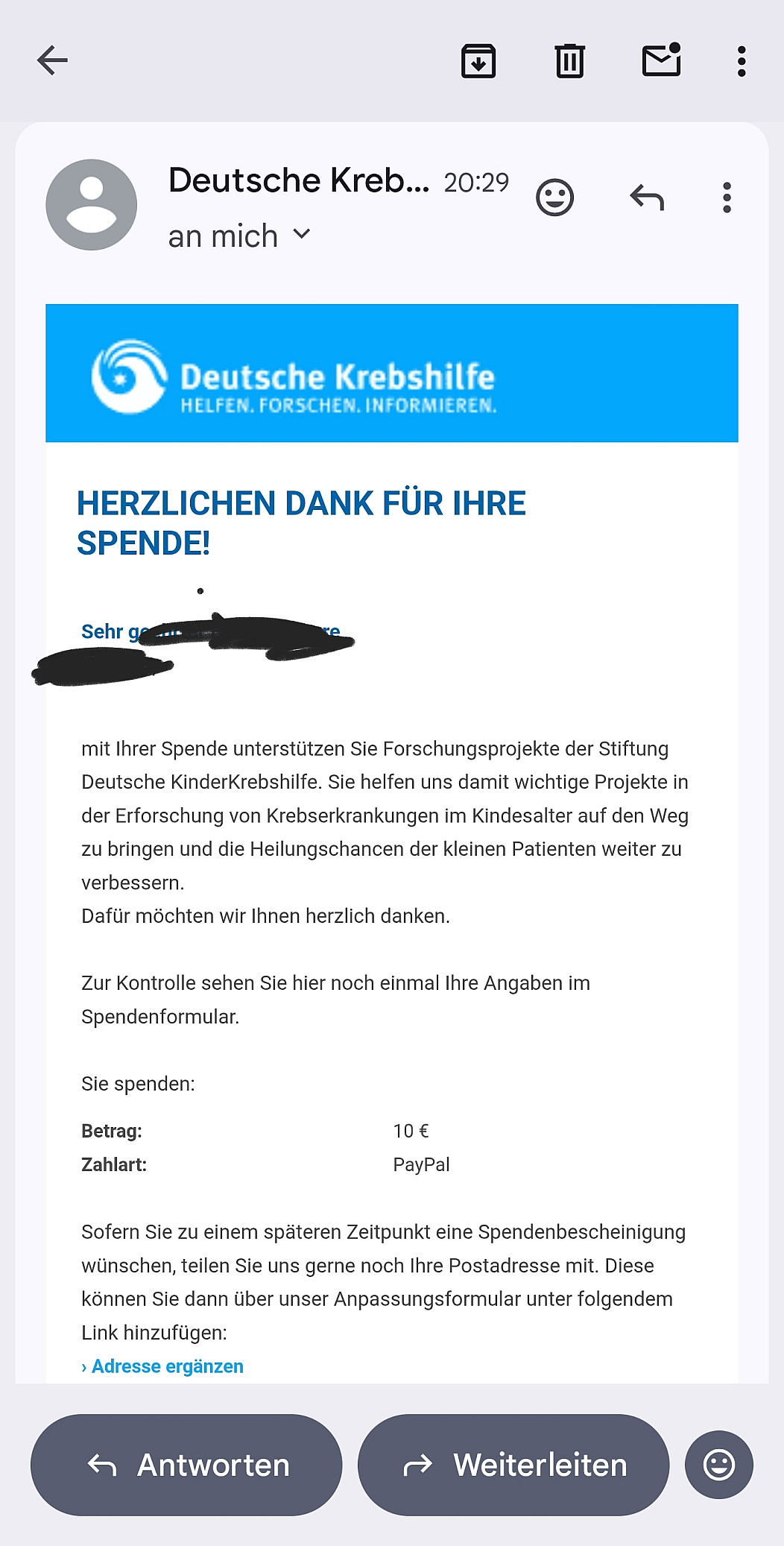
Task: Tap the Antworten button
Action: tap(186, 1465)
